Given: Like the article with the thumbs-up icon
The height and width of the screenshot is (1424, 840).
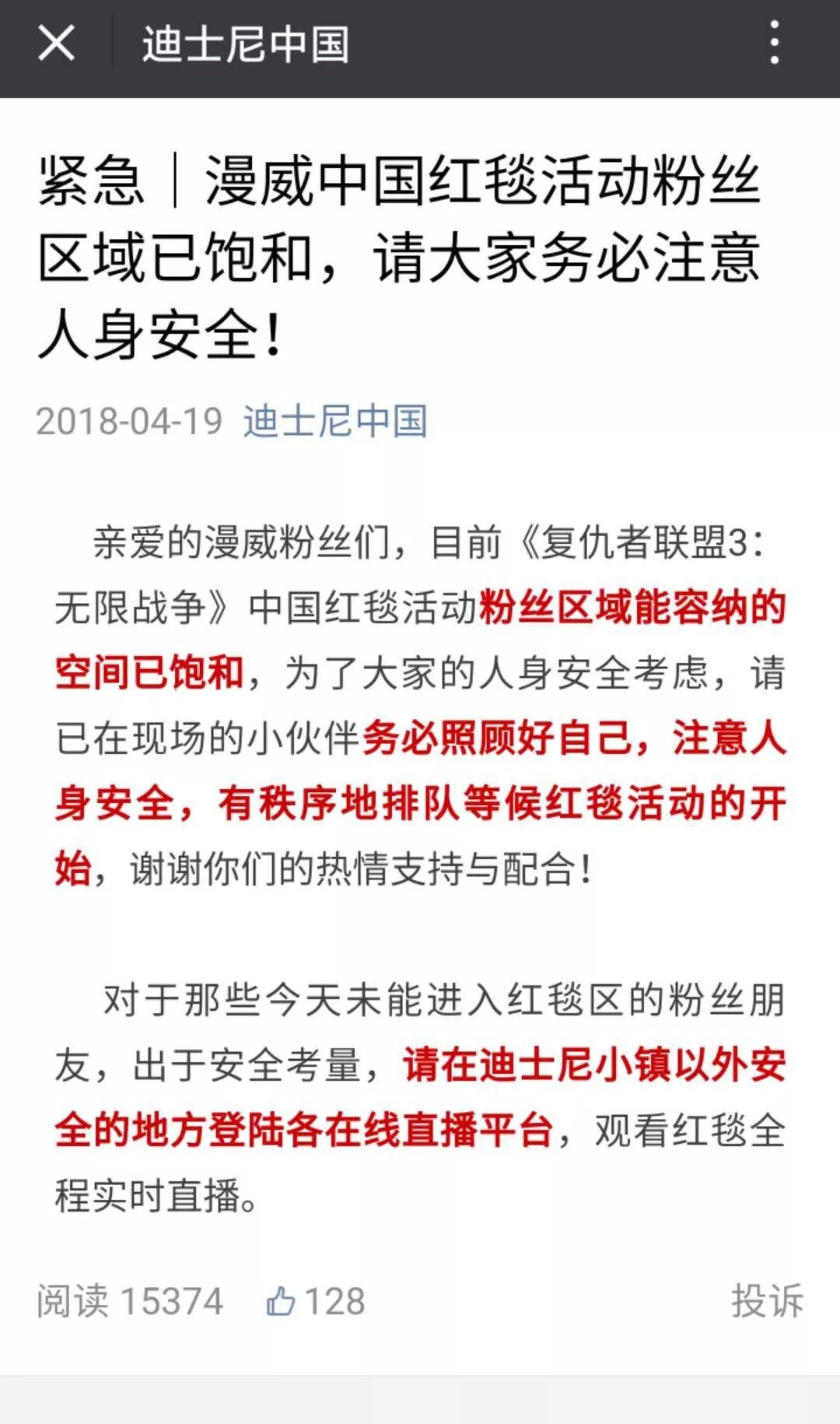Looking at the screenshot, I should click(x=281, y=1301).
